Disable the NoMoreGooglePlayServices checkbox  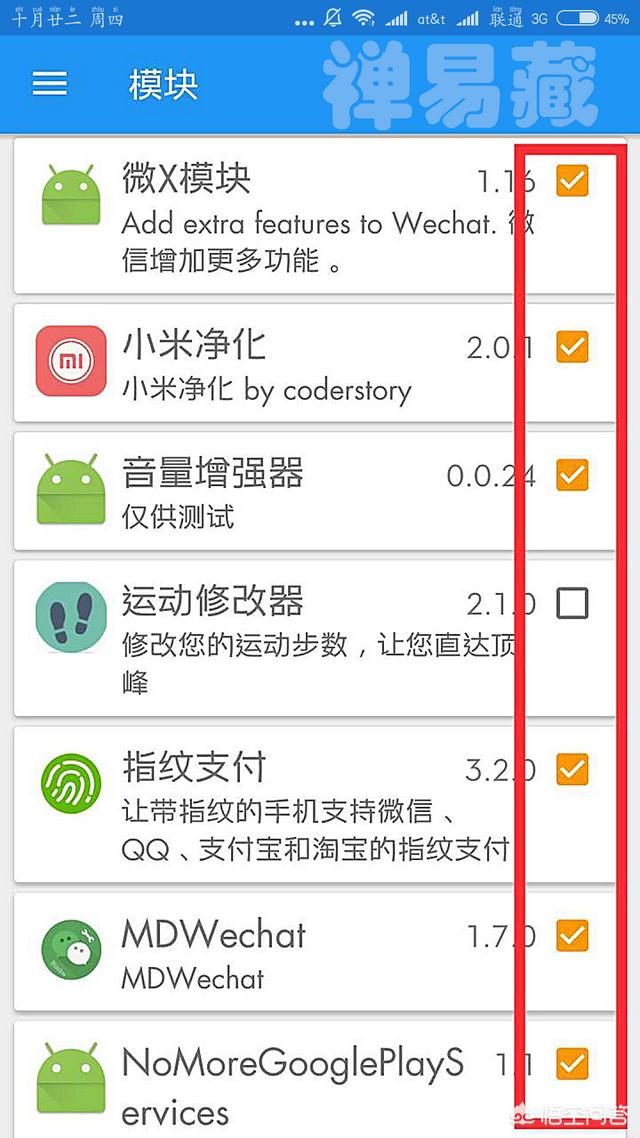click(573, 1064)
